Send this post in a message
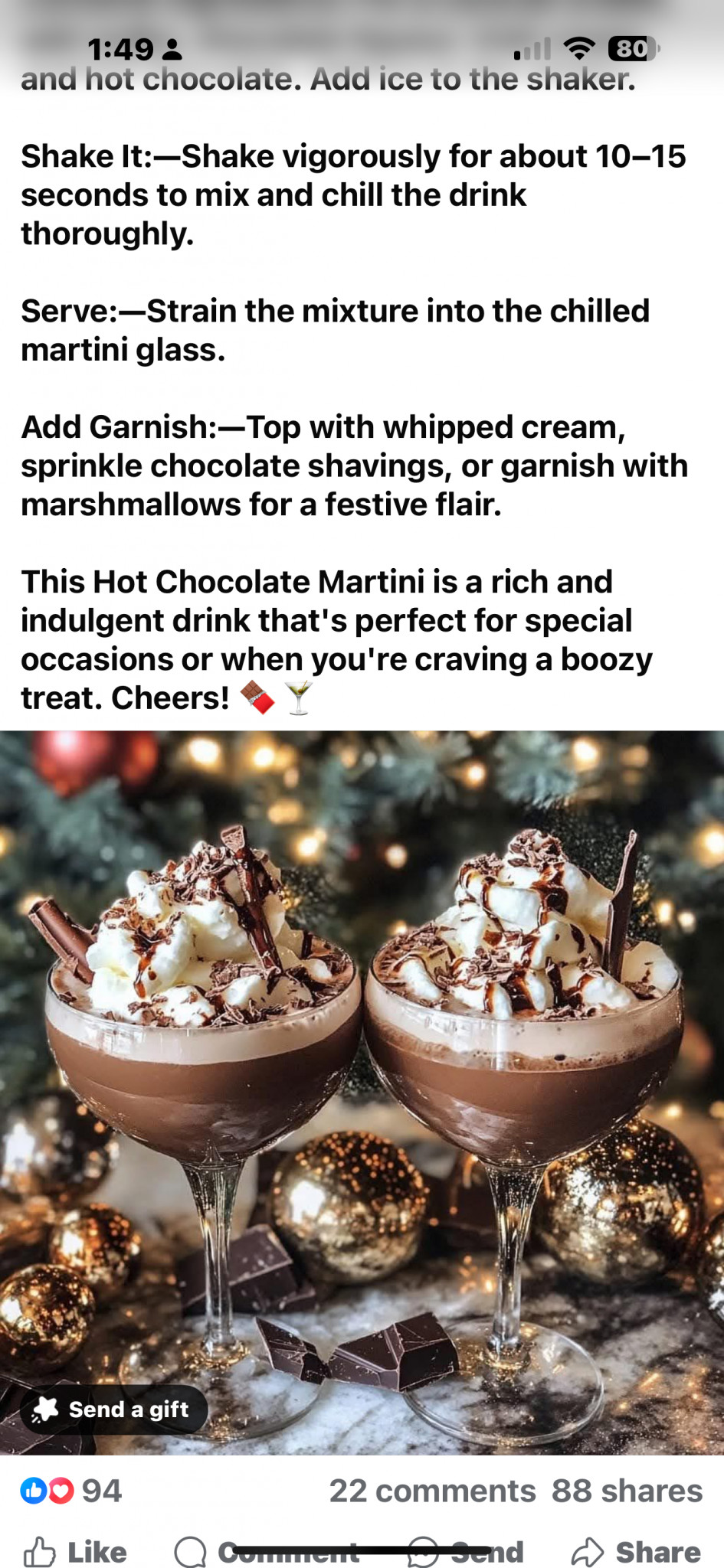The width and height of the screenshot is (724, 1568). click(x=465, y=1552)
